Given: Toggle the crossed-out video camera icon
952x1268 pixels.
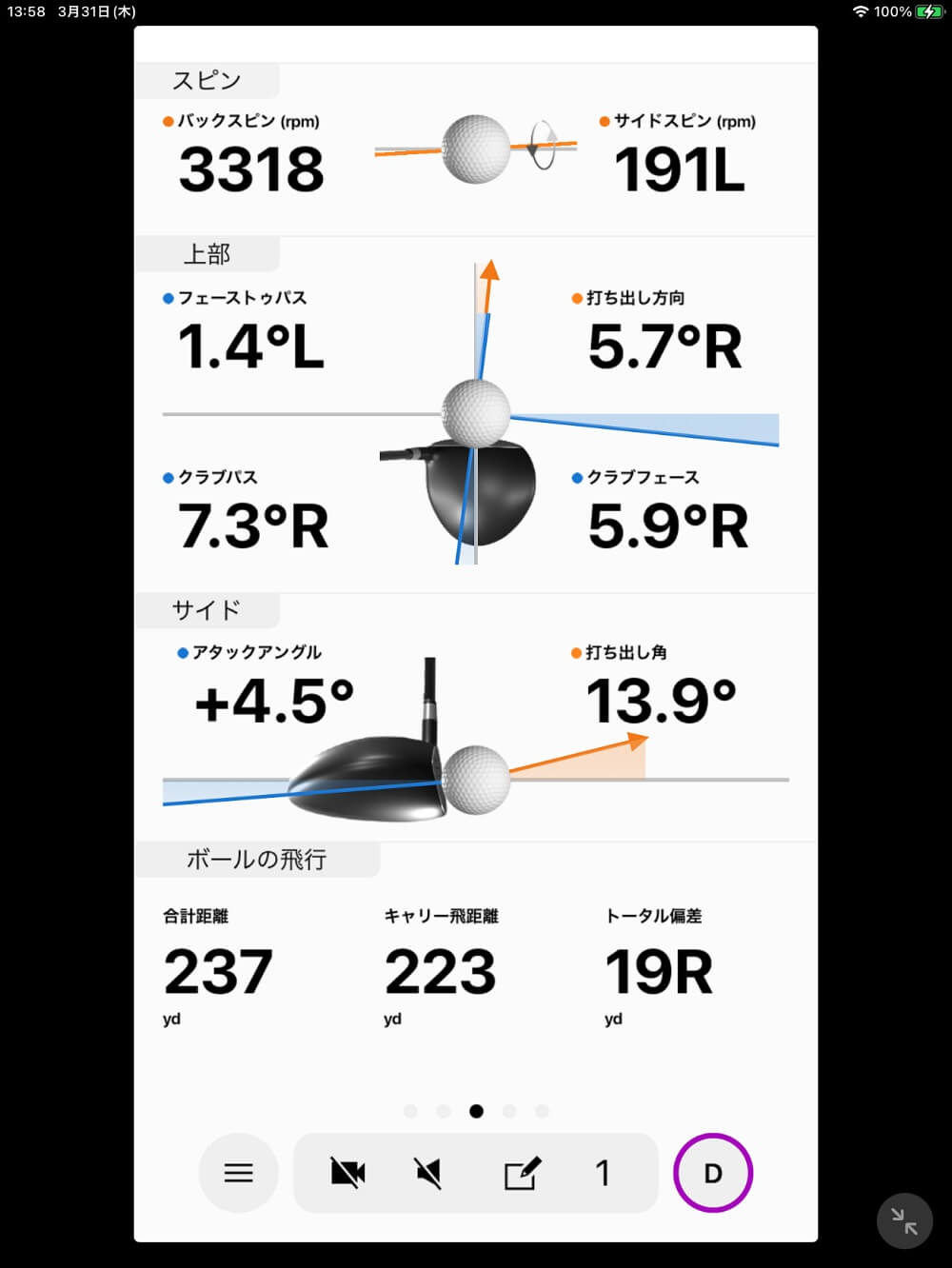Looking at the screenshot, I should [x=347, y=1173].
